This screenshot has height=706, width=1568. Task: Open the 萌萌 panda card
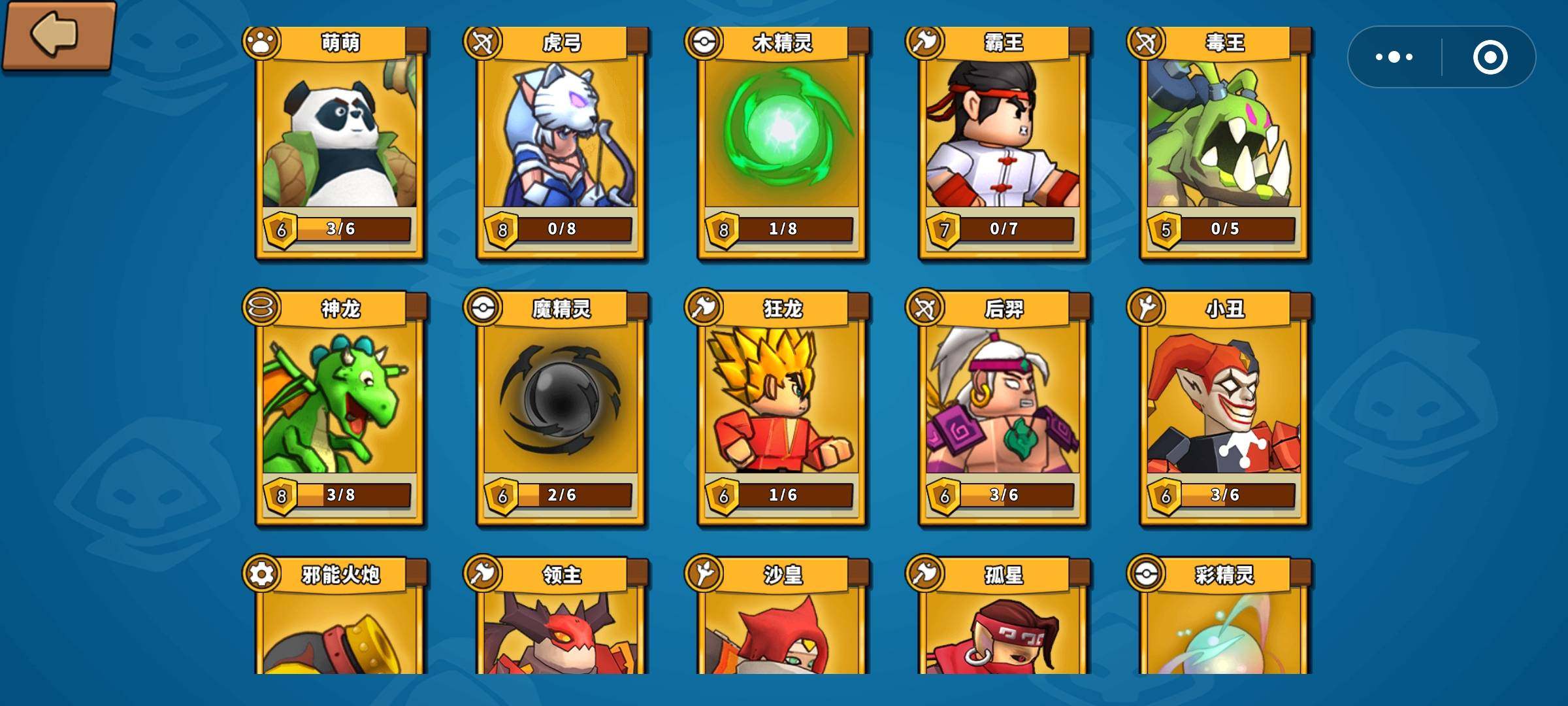click(340, 144)
